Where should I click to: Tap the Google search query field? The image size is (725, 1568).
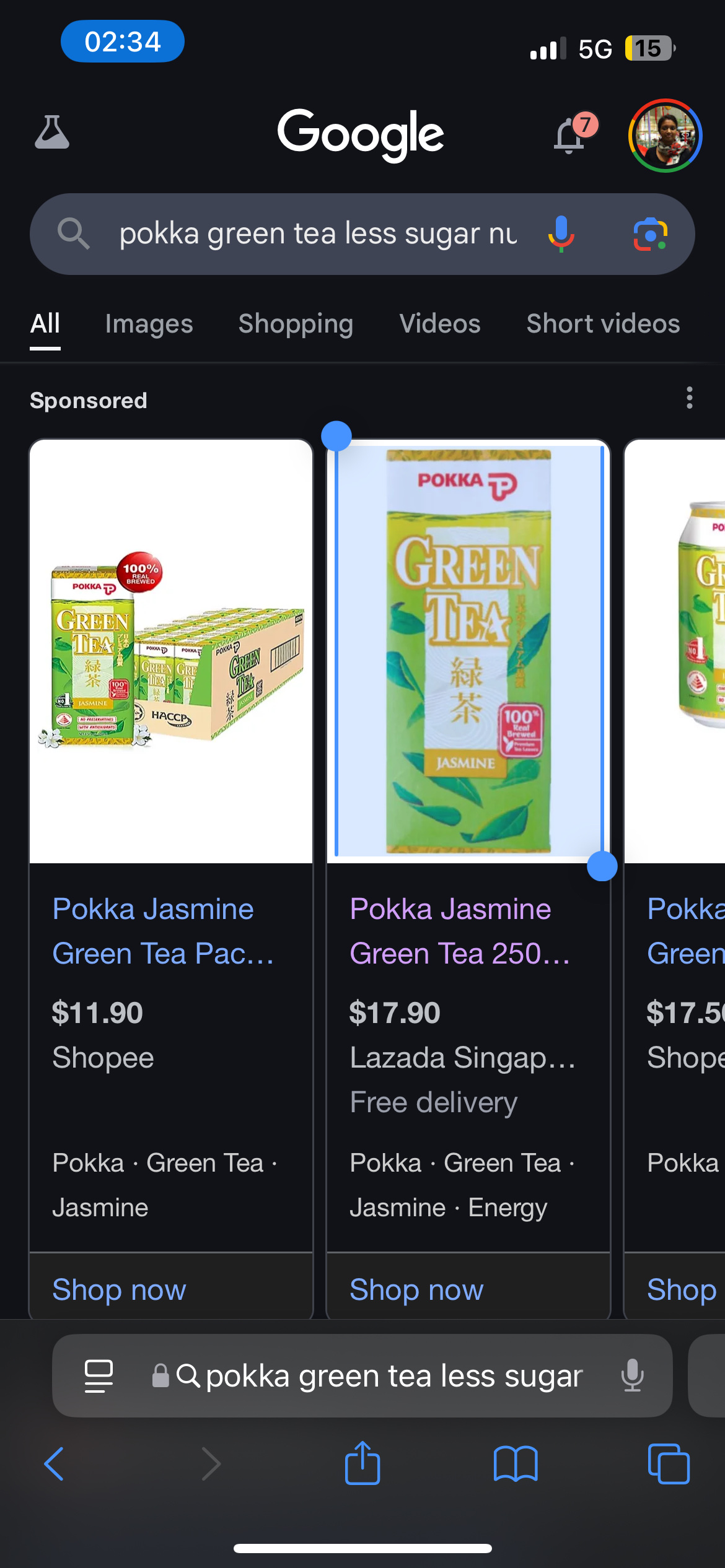[317, 234]
